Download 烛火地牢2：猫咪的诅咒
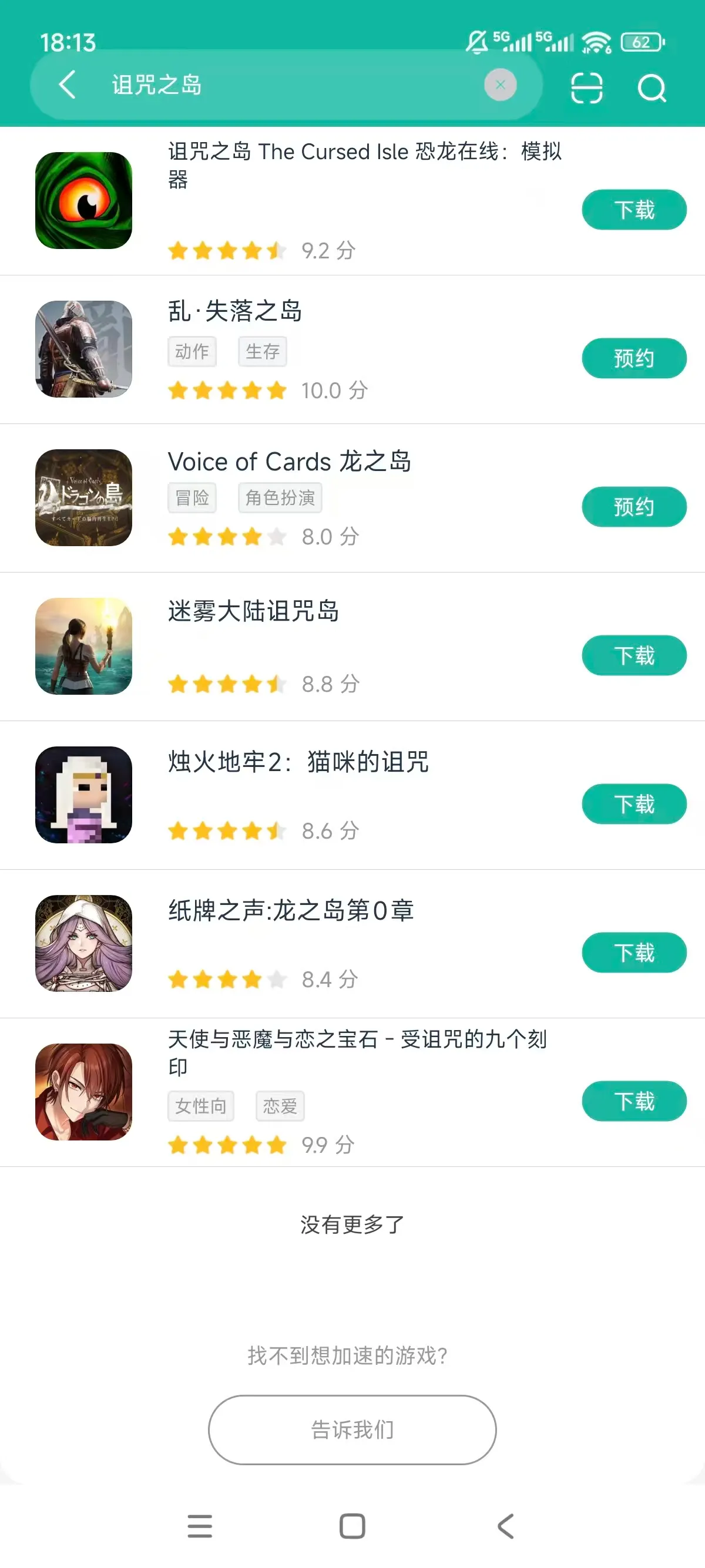705x1568 pixels. (x=634, y=804)
